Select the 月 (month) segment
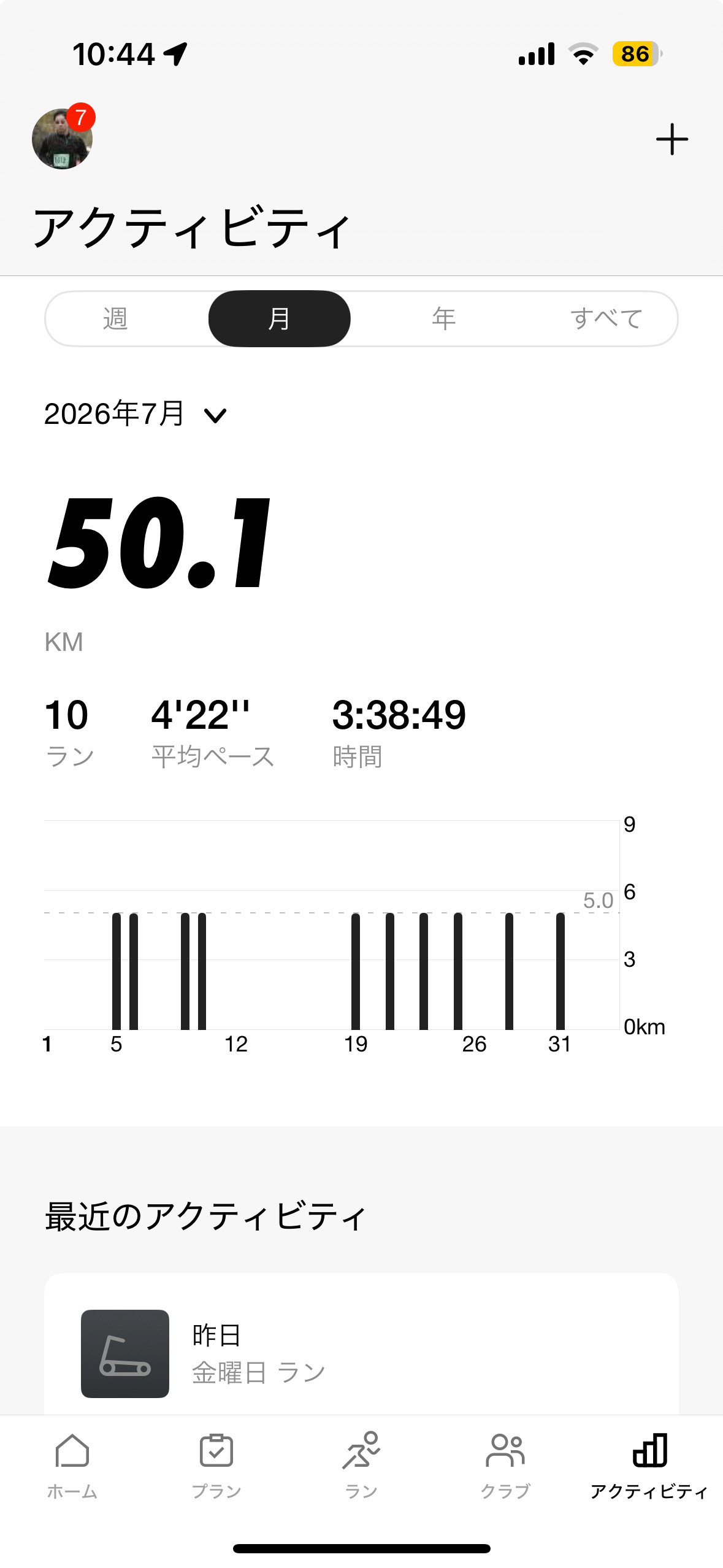Image resolution: width=723 pixels, height=1568 pixels. 280,319
